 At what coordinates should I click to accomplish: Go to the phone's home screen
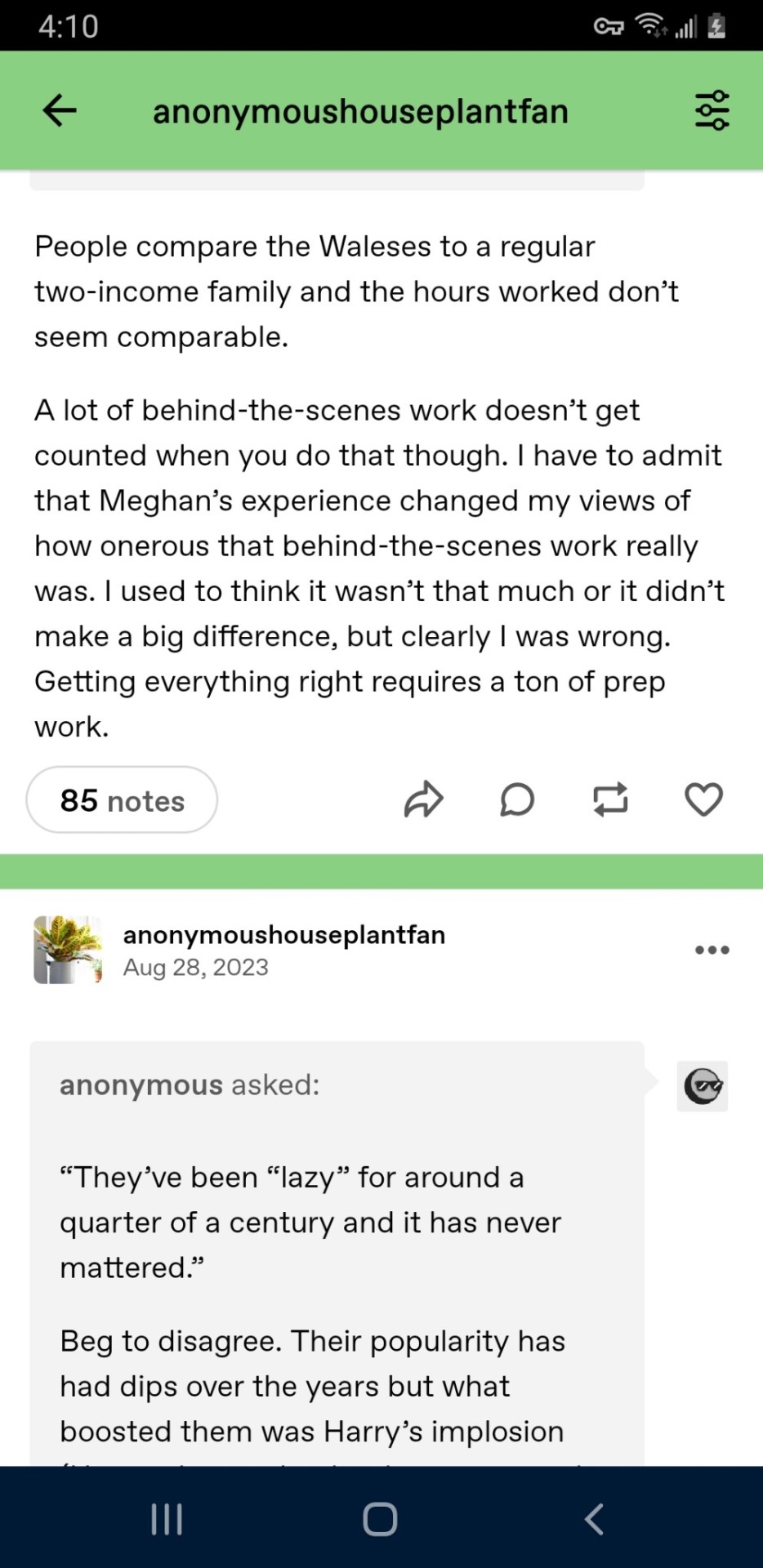380,1520
